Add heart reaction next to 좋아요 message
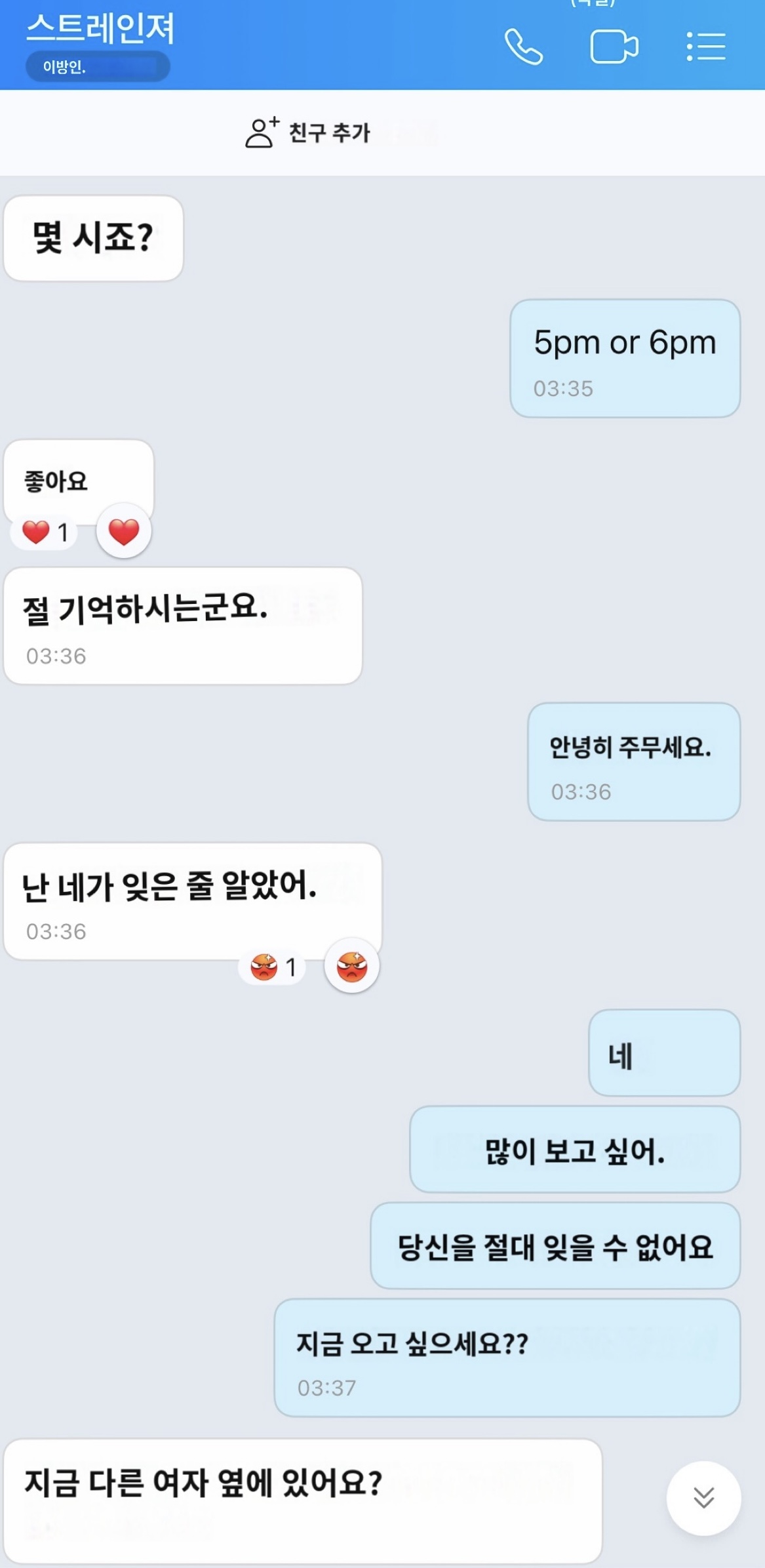The width and height of the screenshot is (765, 1568). tap(123, 531)
